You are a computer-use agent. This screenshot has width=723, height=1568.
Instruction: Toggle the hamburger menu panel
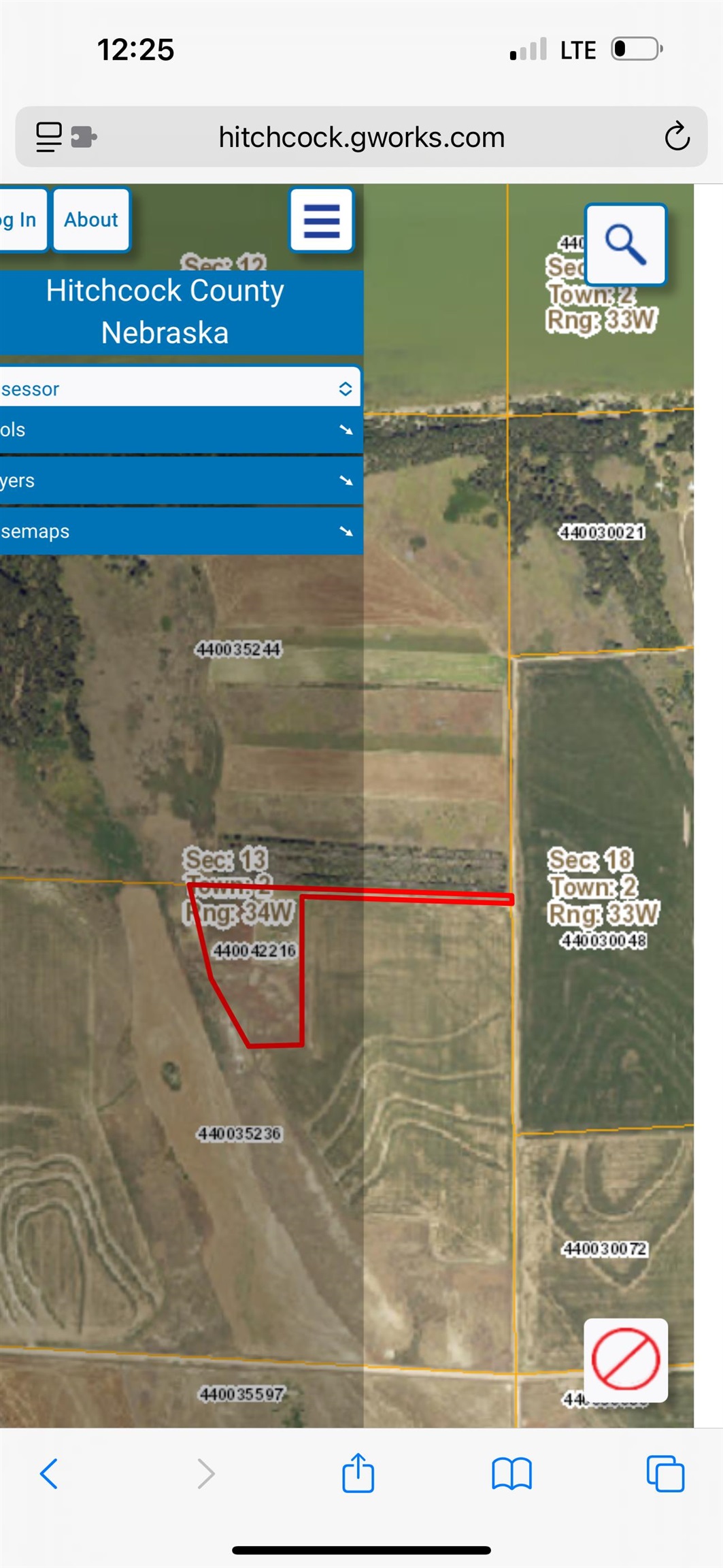pos(321,220)
